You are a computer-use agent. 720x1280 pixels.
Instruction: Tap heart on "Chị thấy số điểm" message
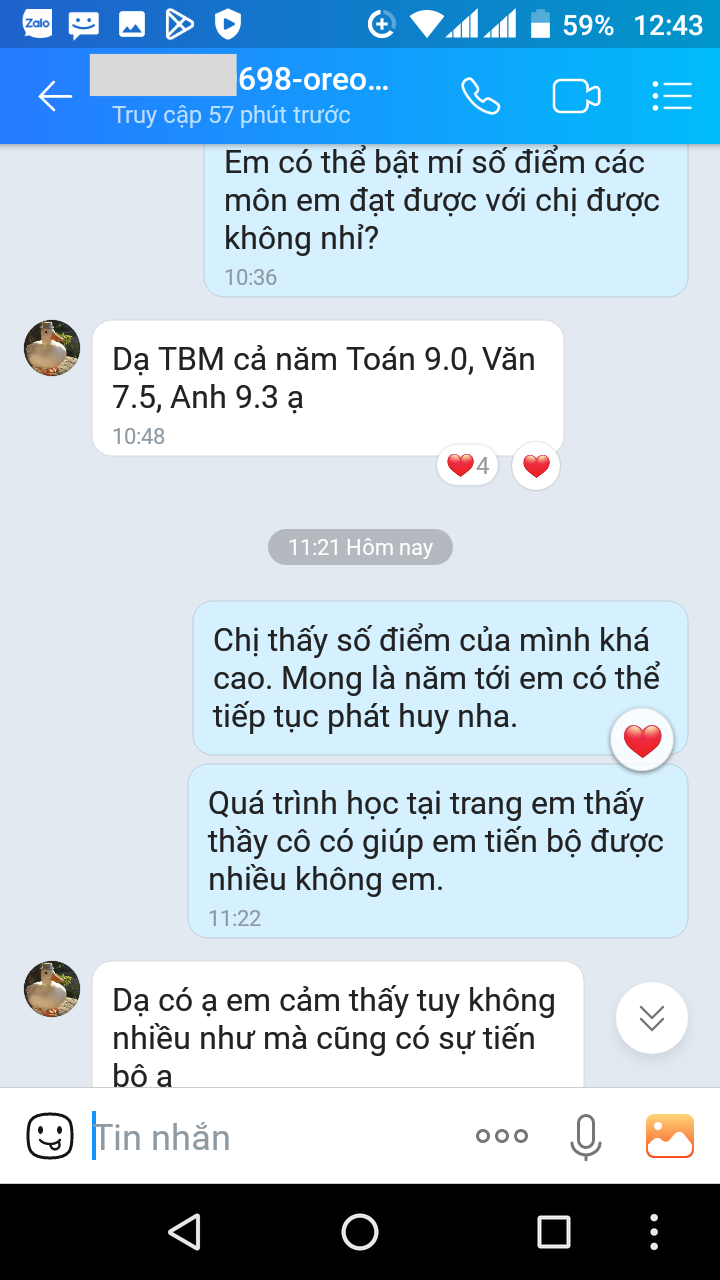pos(642,741)
